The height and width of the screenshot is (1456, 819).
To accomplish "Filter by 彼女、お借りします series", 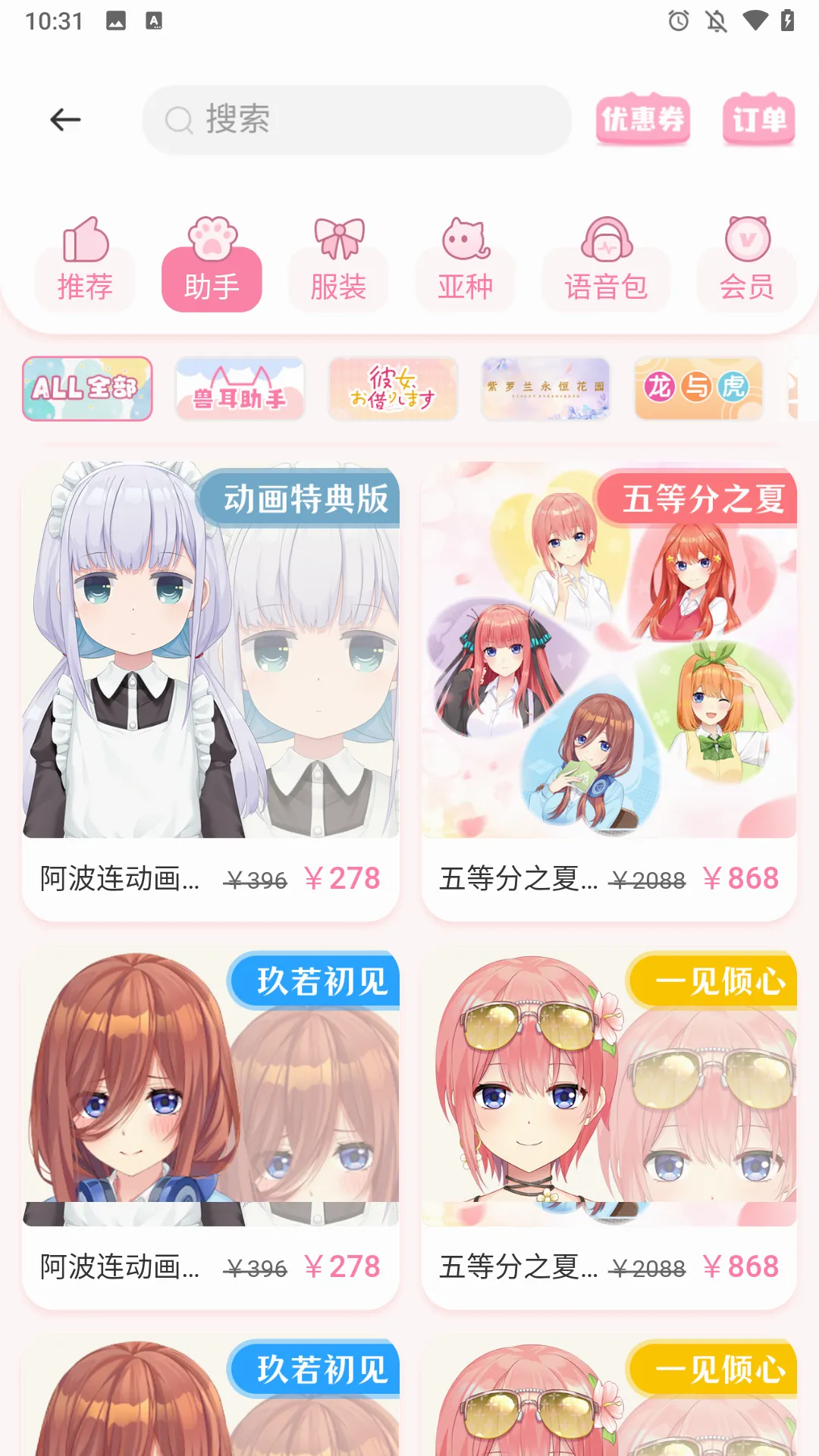I will tap(393, 389).
